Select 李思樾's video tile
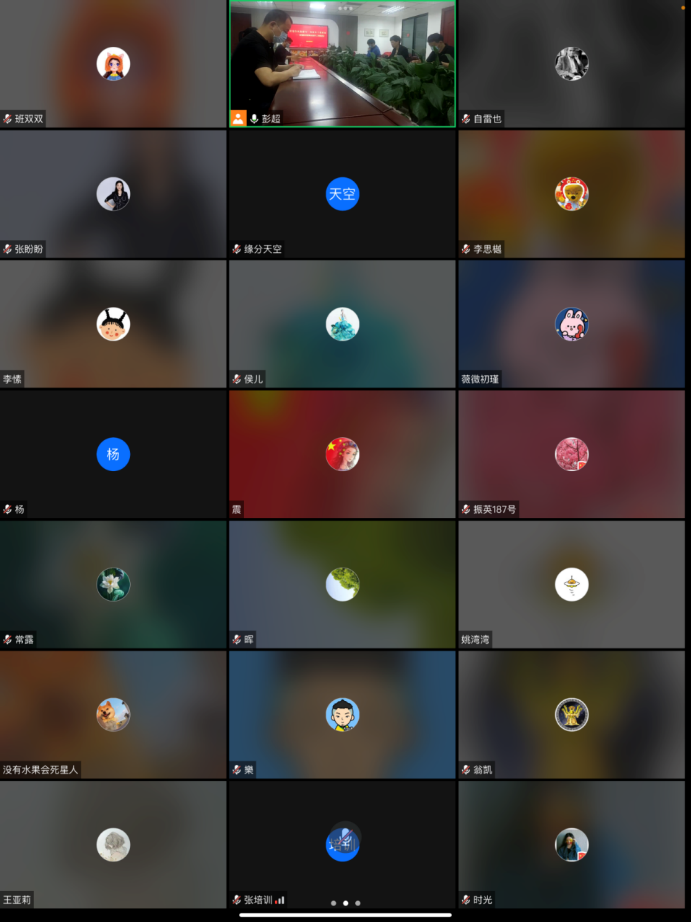Viewport: 692px width, 923px height. (571, 193)
